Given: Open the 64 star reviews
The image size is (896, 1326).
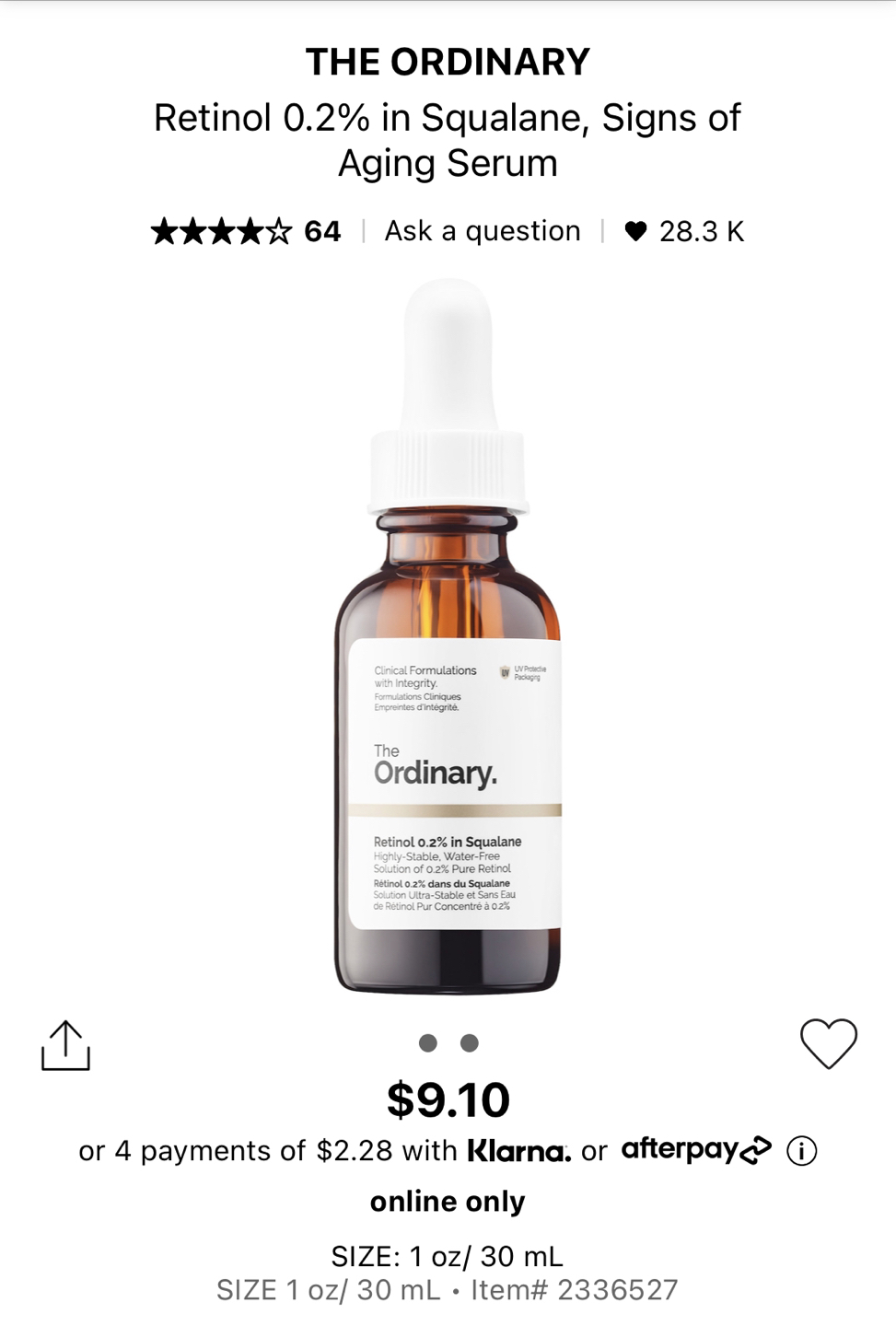Looking at the screenshot, I should pos(246,231).
